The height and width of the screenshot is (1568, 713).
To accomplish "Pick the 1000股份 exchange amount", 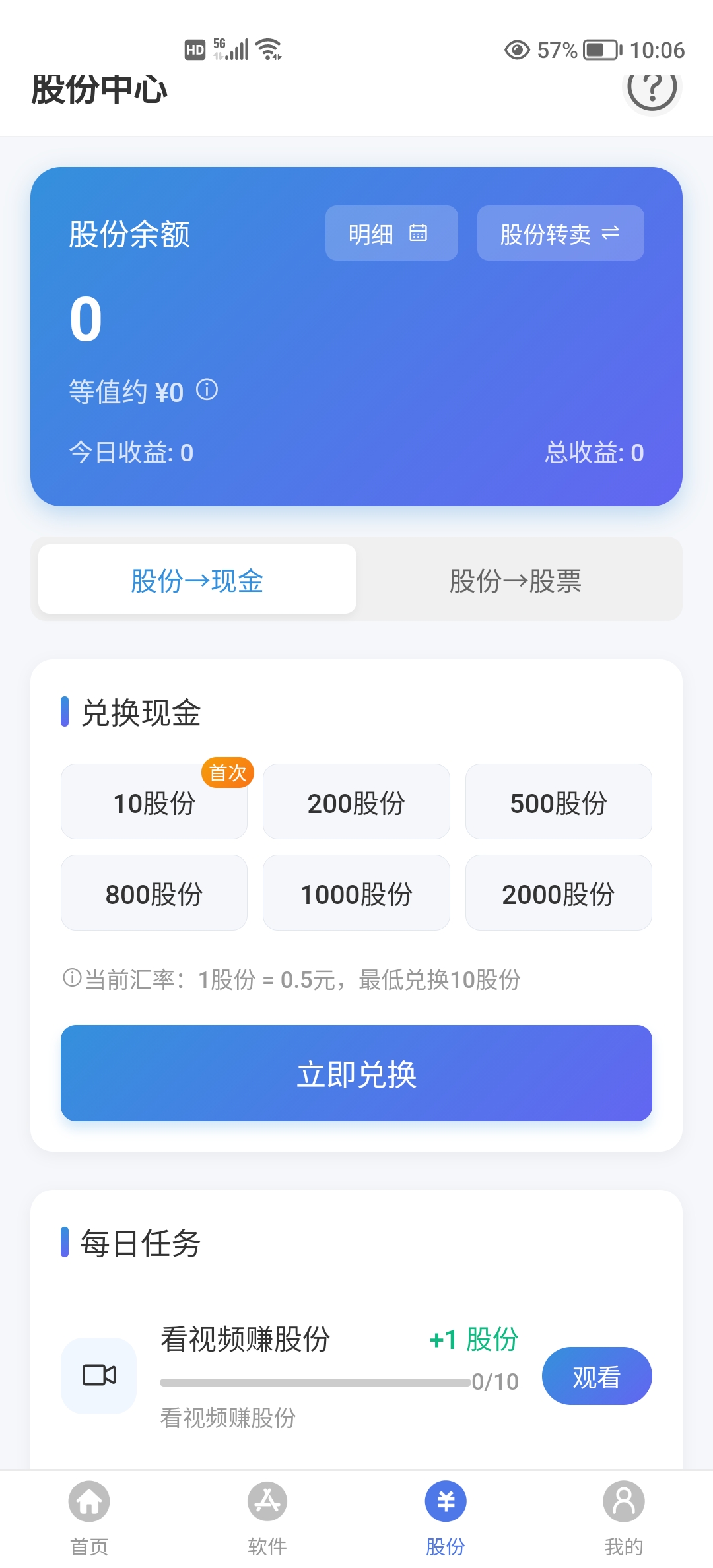I will point(356,893).
